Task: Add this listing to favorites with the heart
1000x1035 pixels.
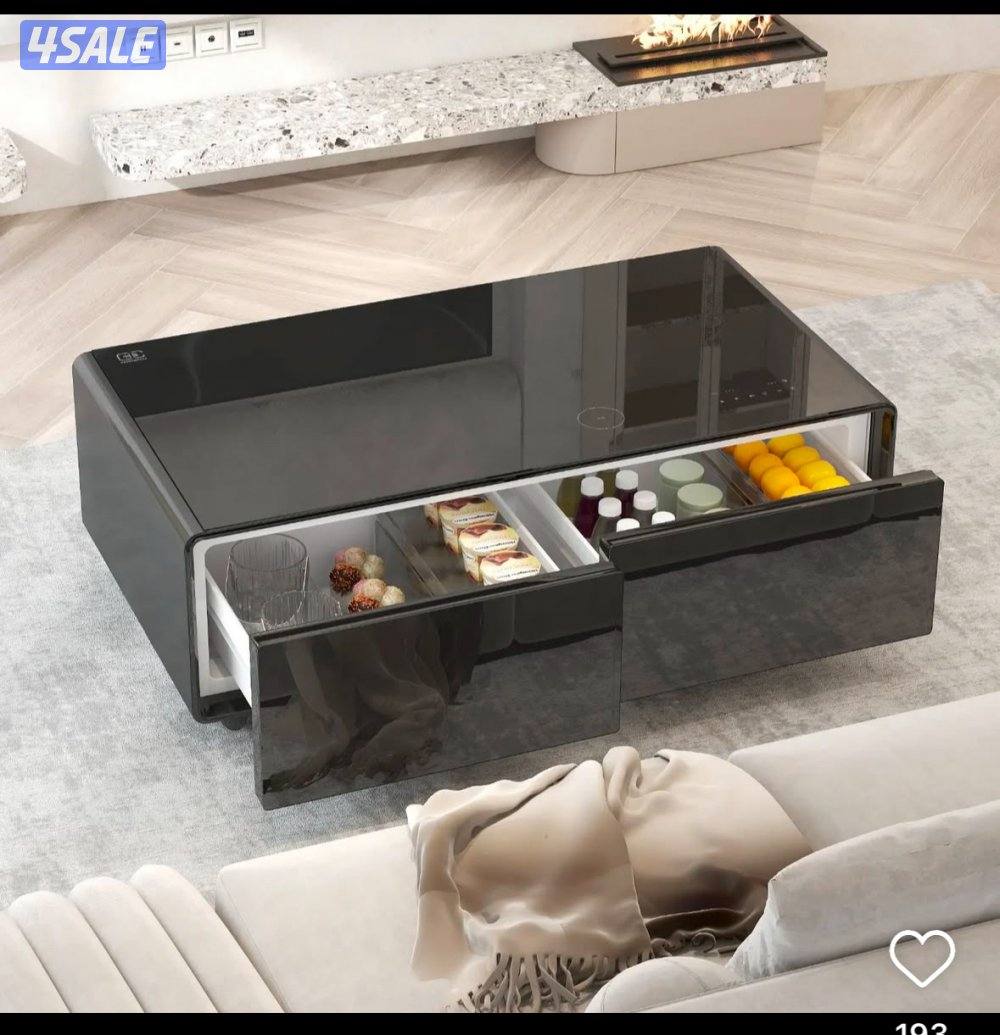Action: [921, 957]
